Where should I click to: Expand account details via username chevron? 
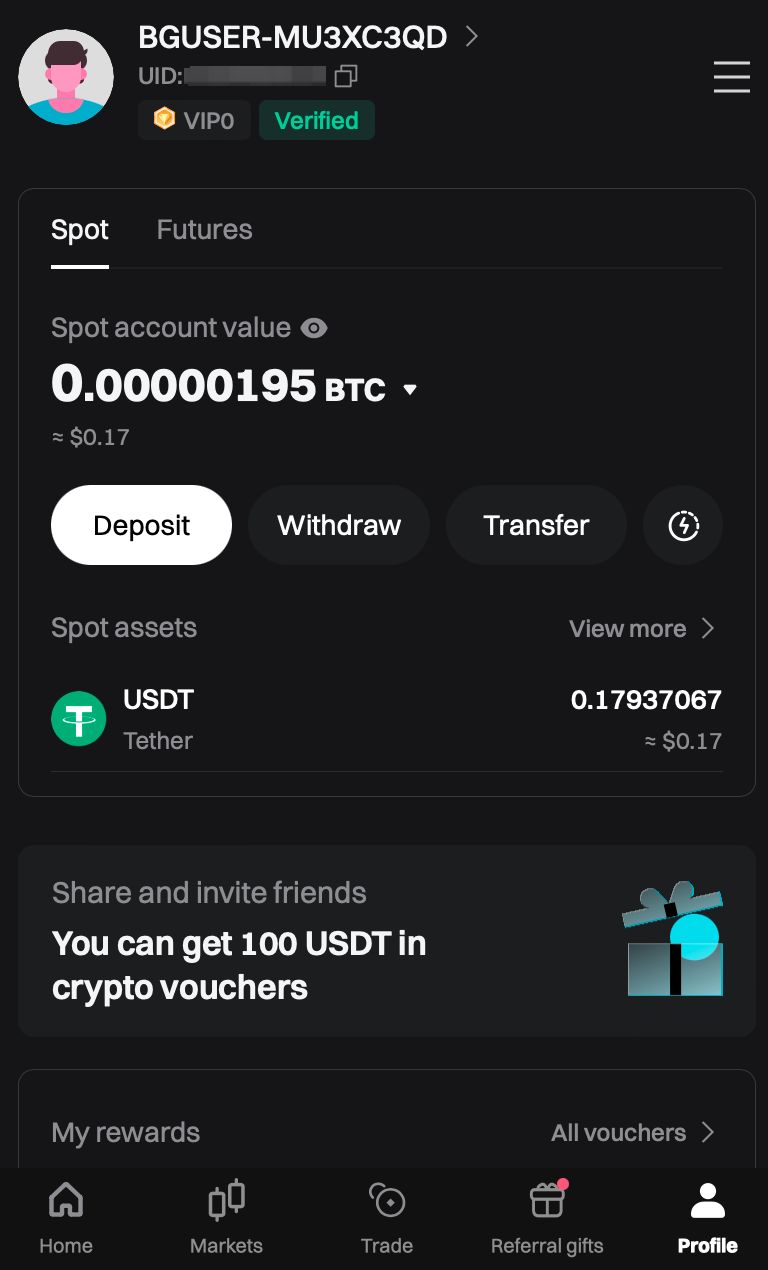pyautogui.click(x=470, y=36)
